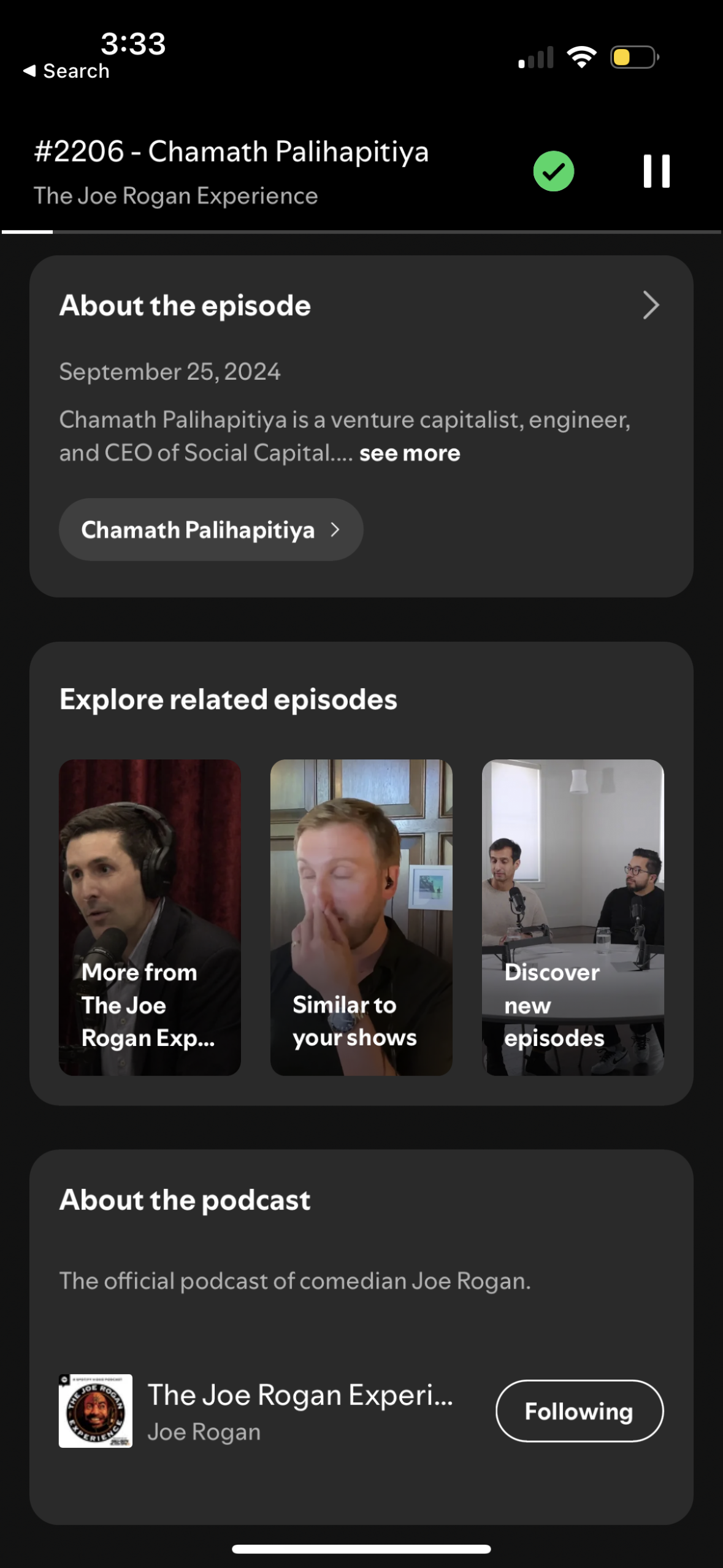Tap the green check to unmark as played
723x1568 pixels.
point(553,171)
